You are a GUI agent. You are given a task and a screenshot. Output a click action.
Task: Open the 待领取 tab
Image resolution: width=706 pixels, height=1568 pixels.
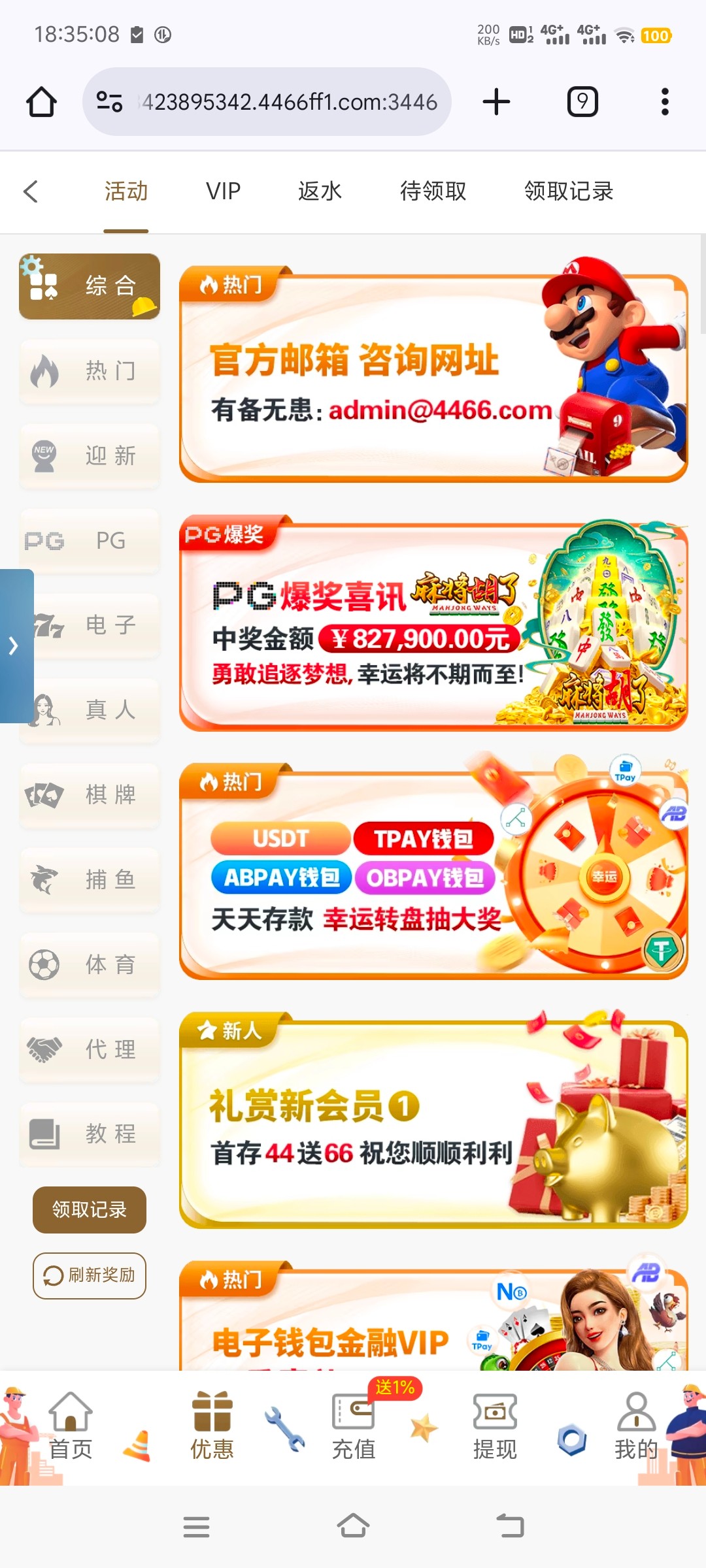(x=433, y=191)
